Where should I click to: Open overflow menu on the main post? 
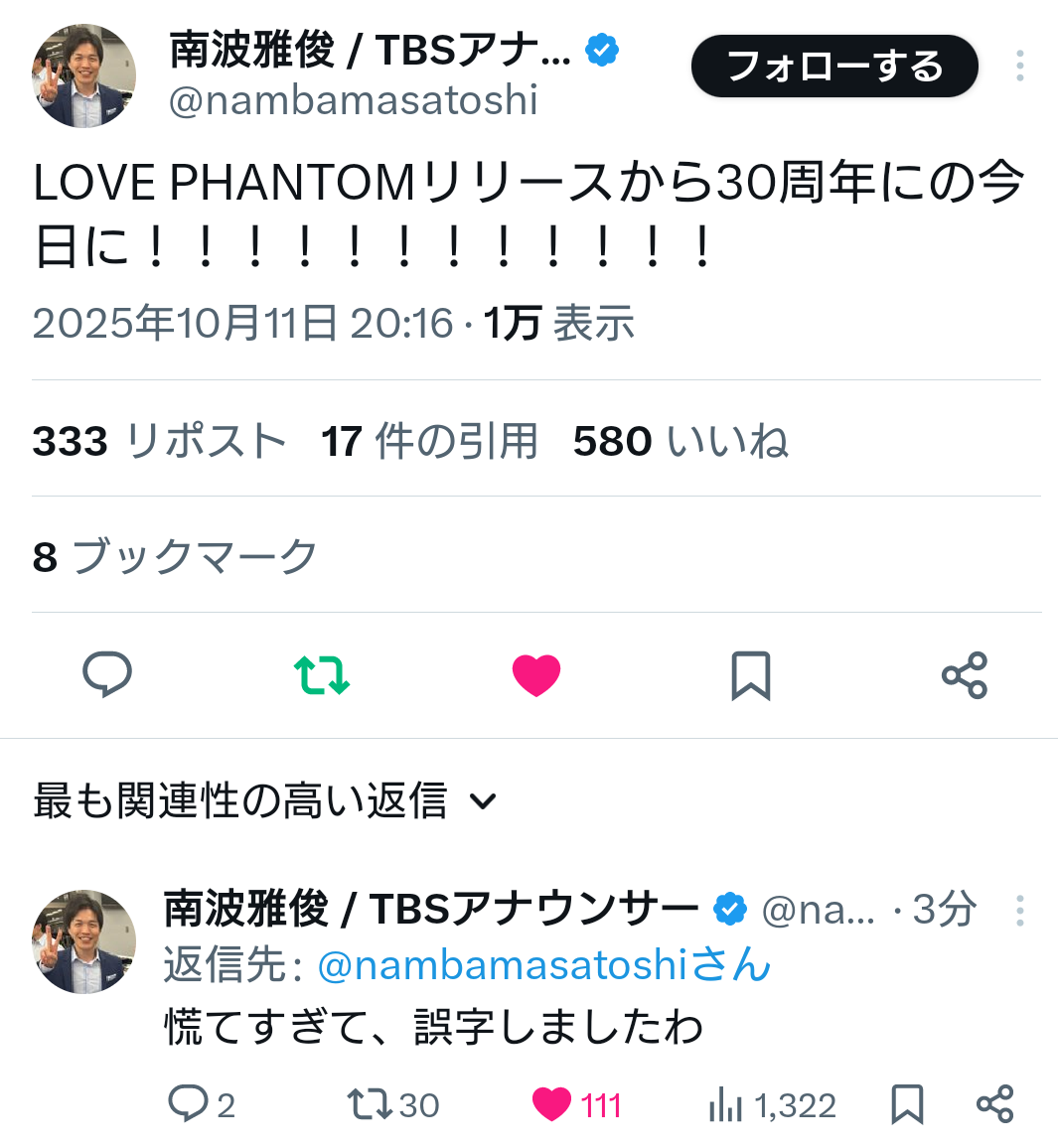tap(1020, 67)
